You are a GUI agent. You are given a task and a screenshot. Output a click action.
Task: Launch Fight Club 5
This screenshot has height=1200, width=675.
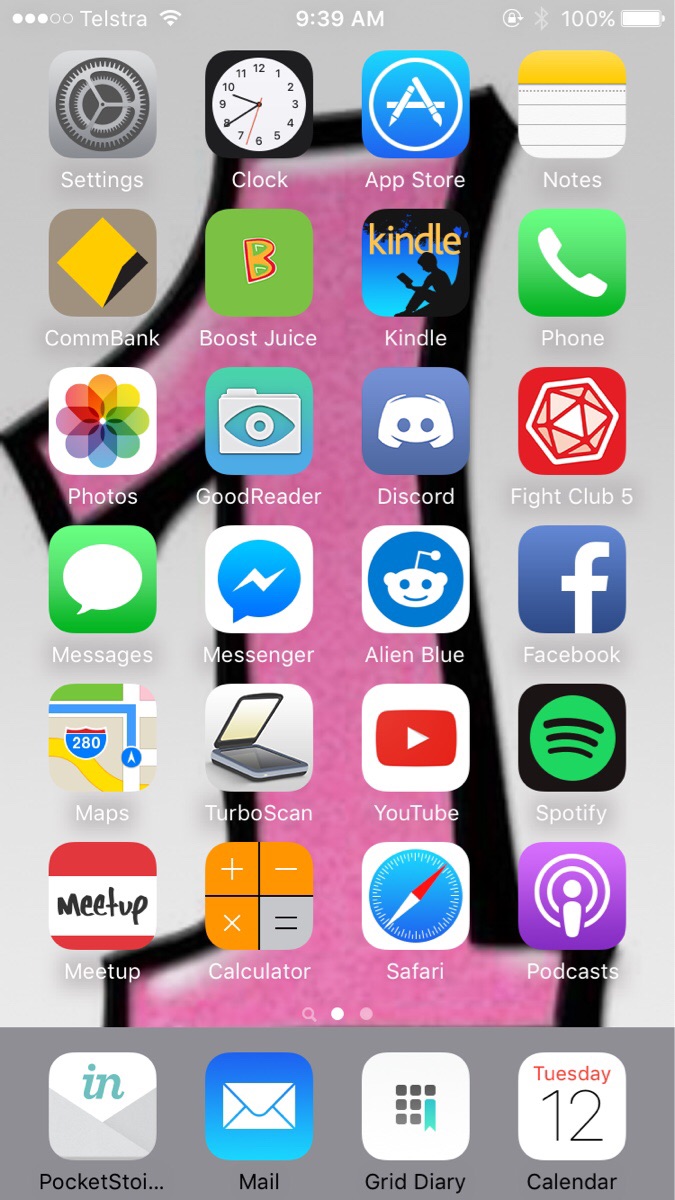[x=571, y=421]
